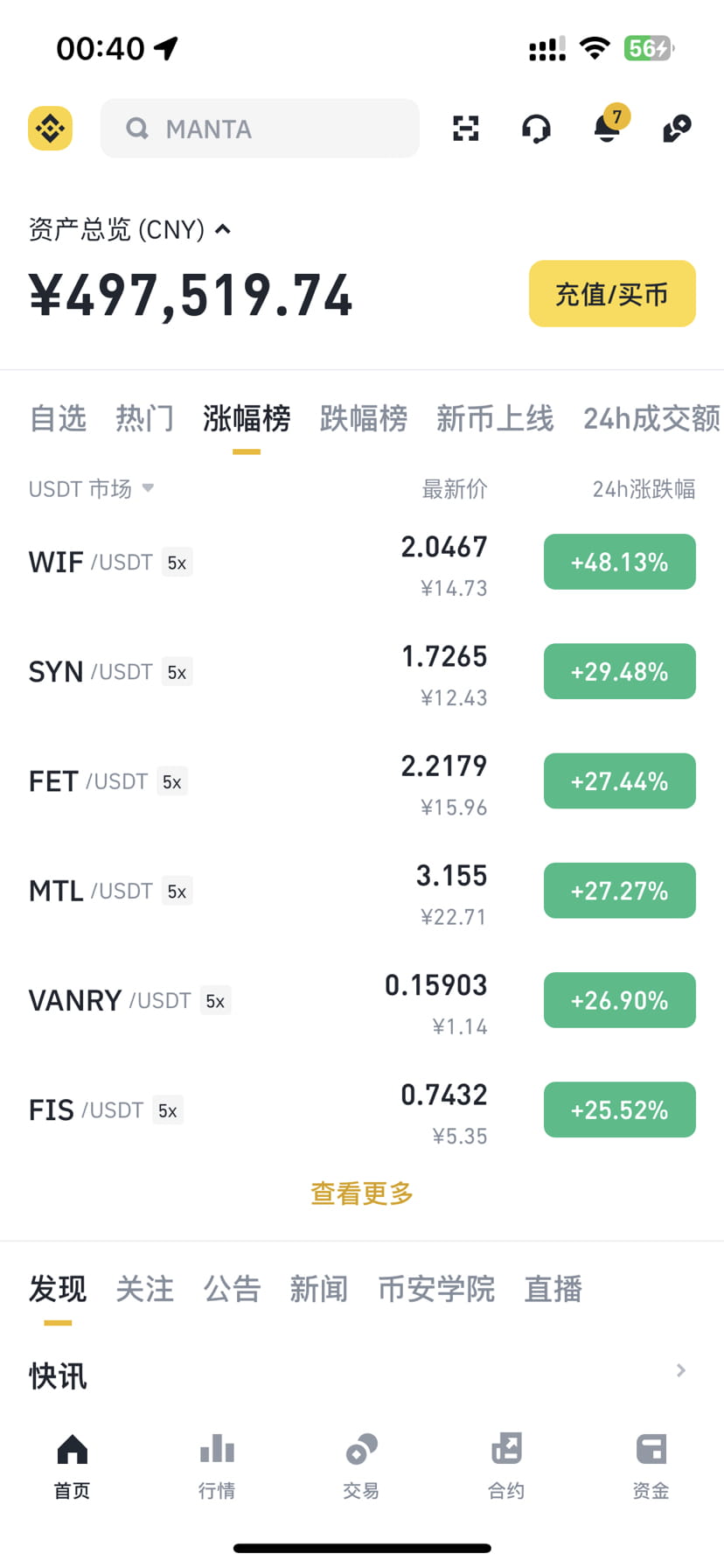
Task: Open the 资金 wallet tab
Action: (x=651, y=1466)
